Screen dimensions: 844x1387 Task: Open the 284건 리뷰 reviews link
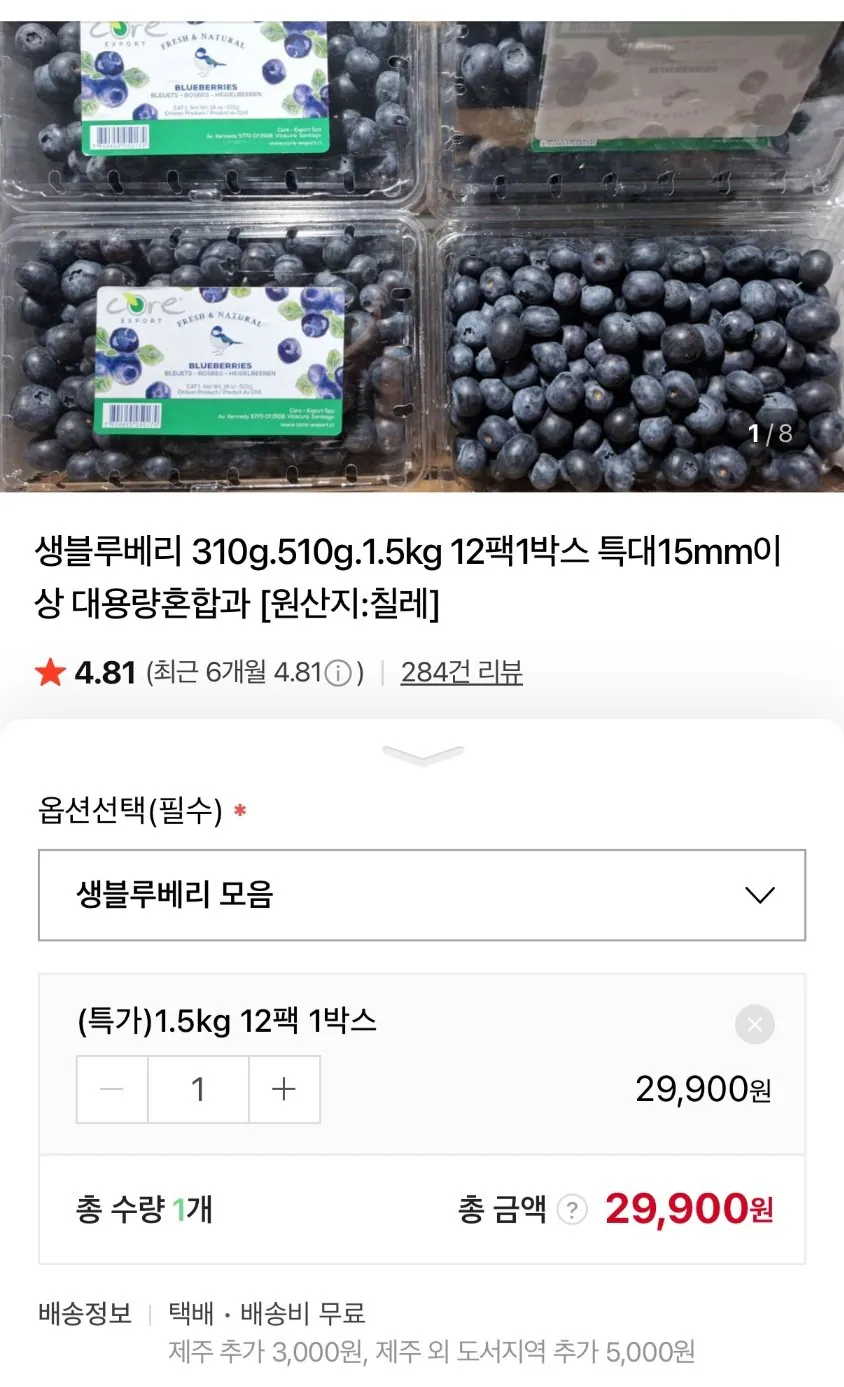[461, 673]
